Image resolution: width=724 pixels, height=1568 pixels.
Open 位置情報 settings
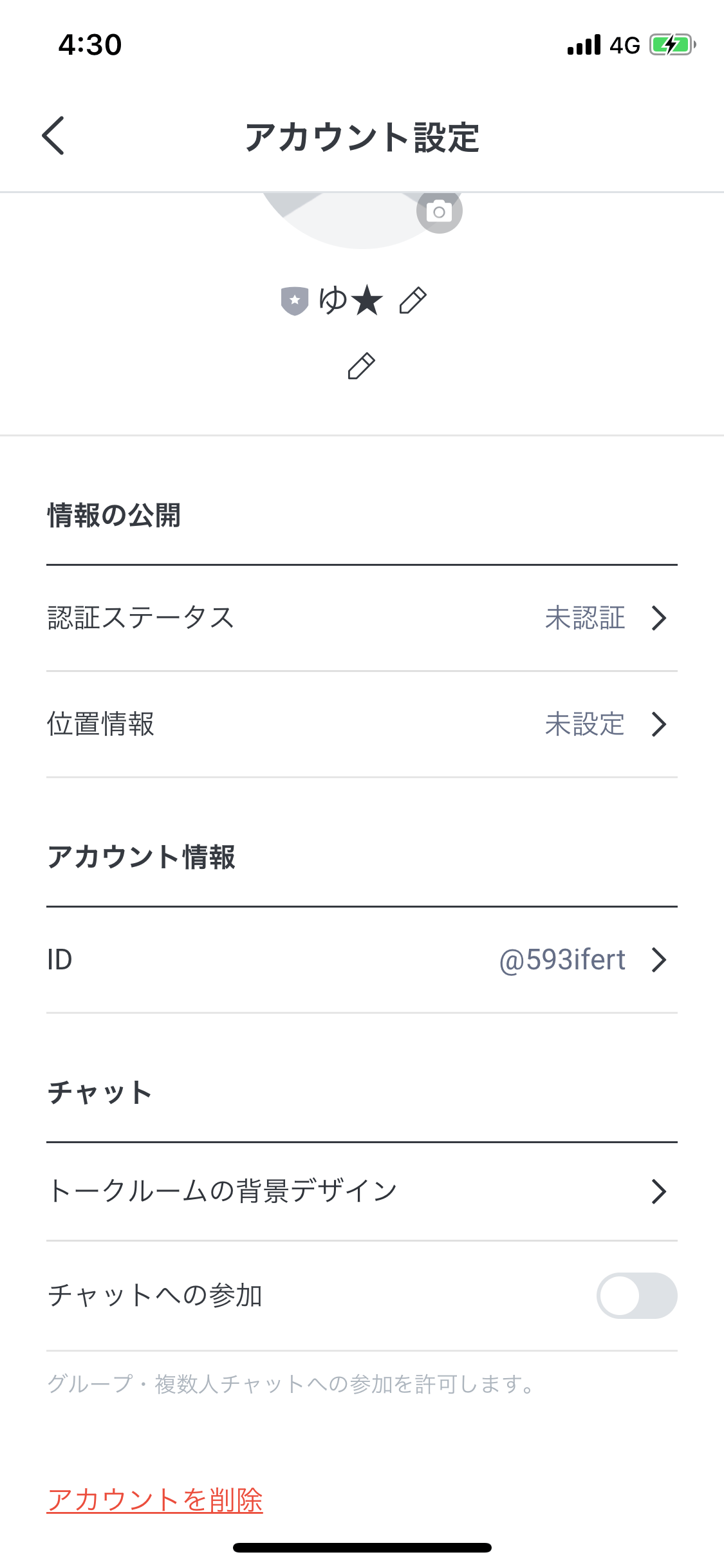(362, 724)
